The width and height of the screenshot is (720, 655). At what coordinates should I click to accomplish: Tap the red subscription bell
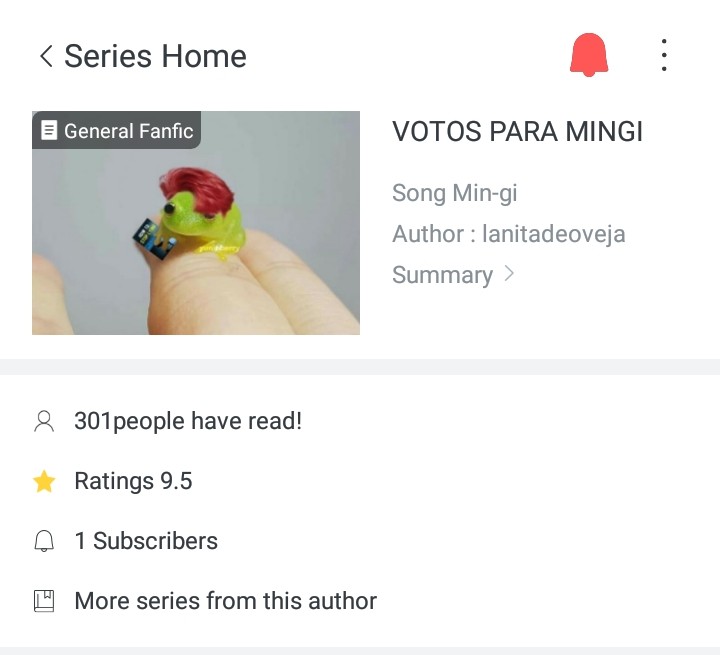pos(589,55)
